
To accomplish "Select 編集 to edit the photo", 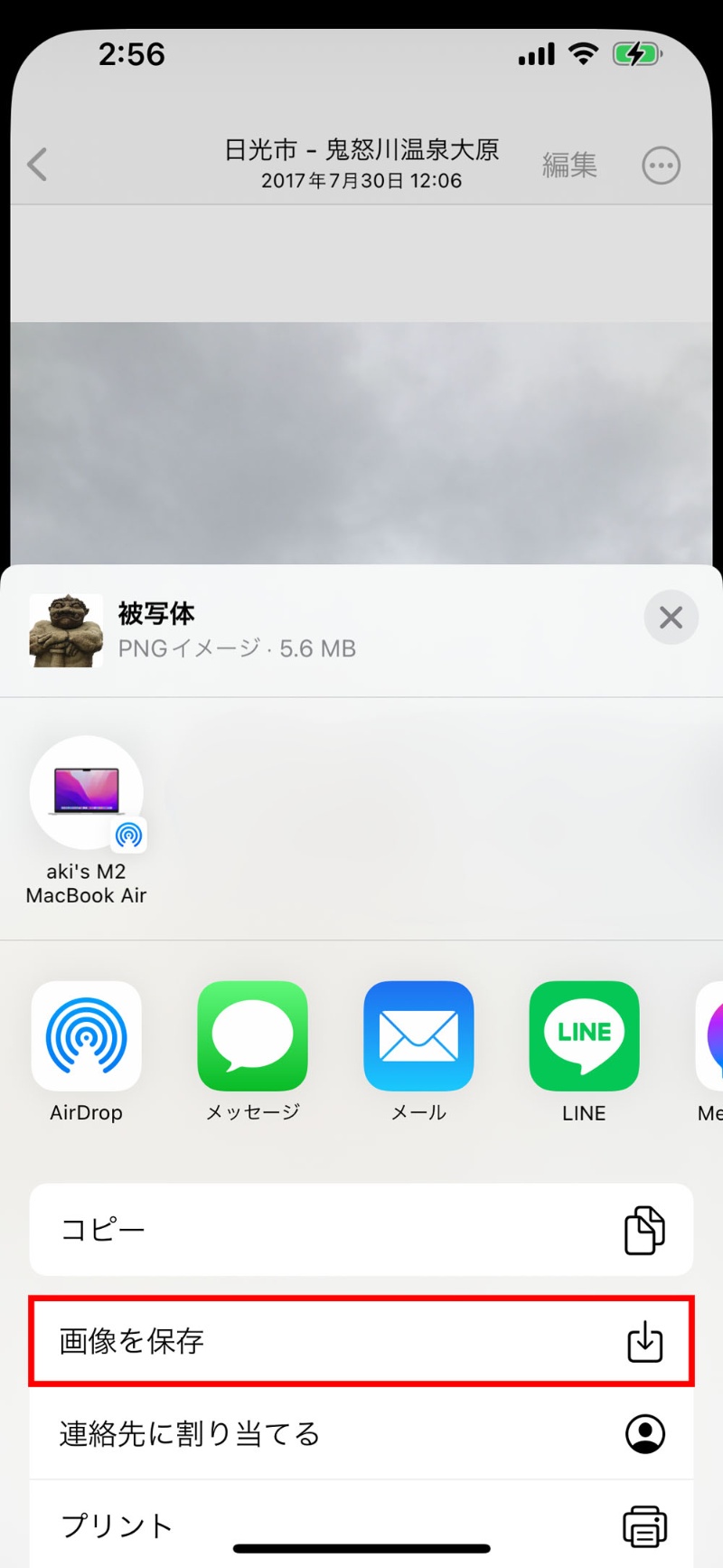I will [x=569, y=165].
